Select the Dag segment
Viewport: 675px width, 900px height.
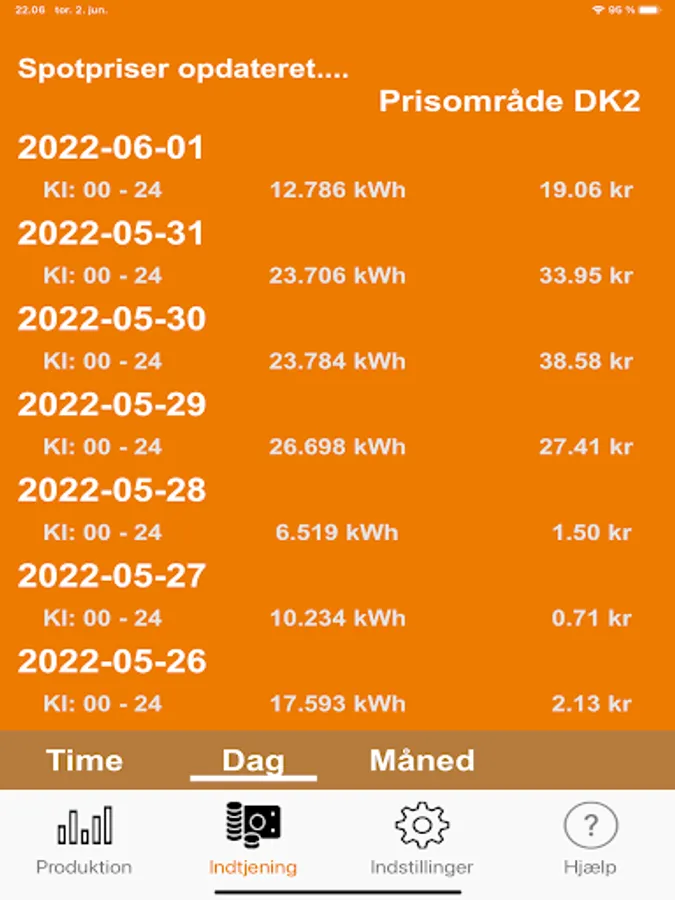[253, 760]
